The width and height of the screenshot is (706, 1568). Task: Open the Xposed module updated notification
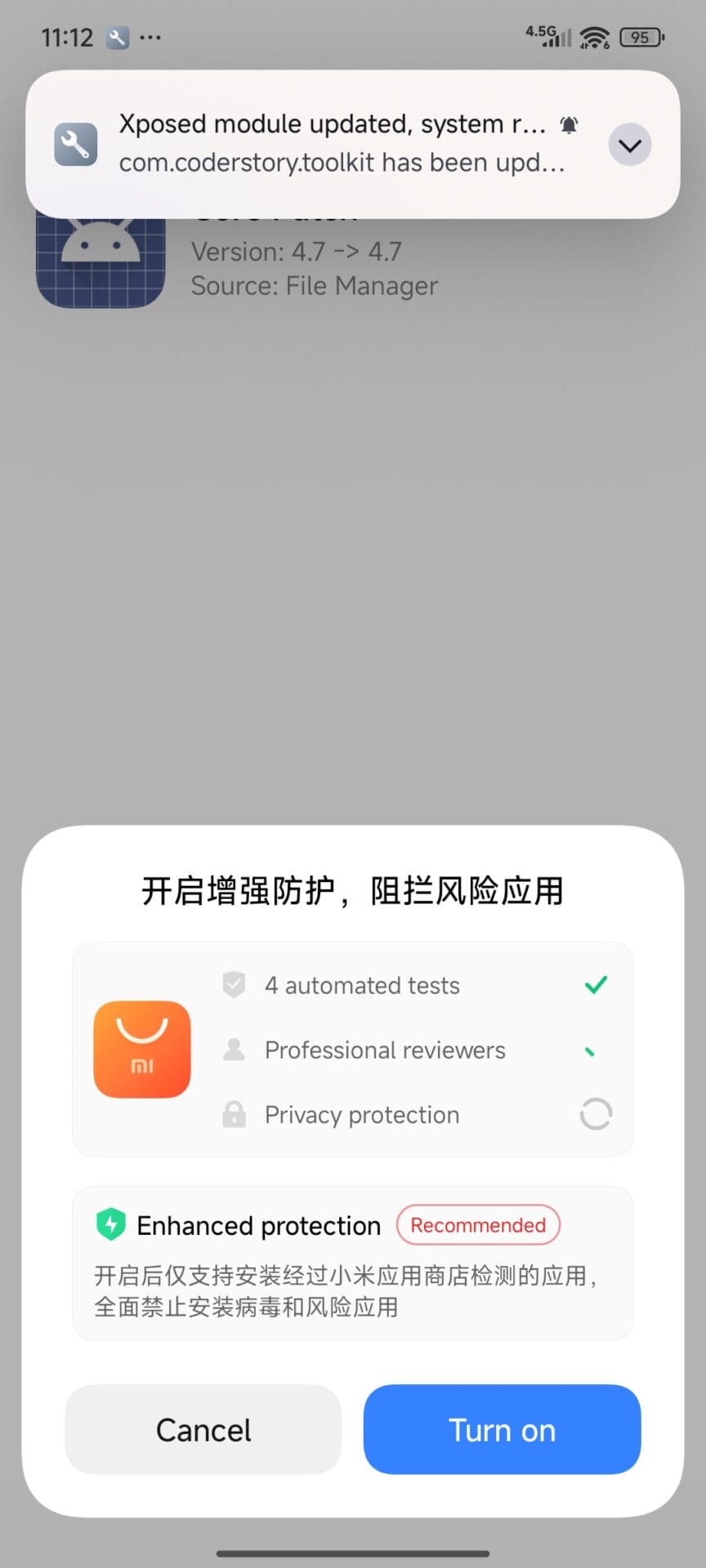pos(335,144)
